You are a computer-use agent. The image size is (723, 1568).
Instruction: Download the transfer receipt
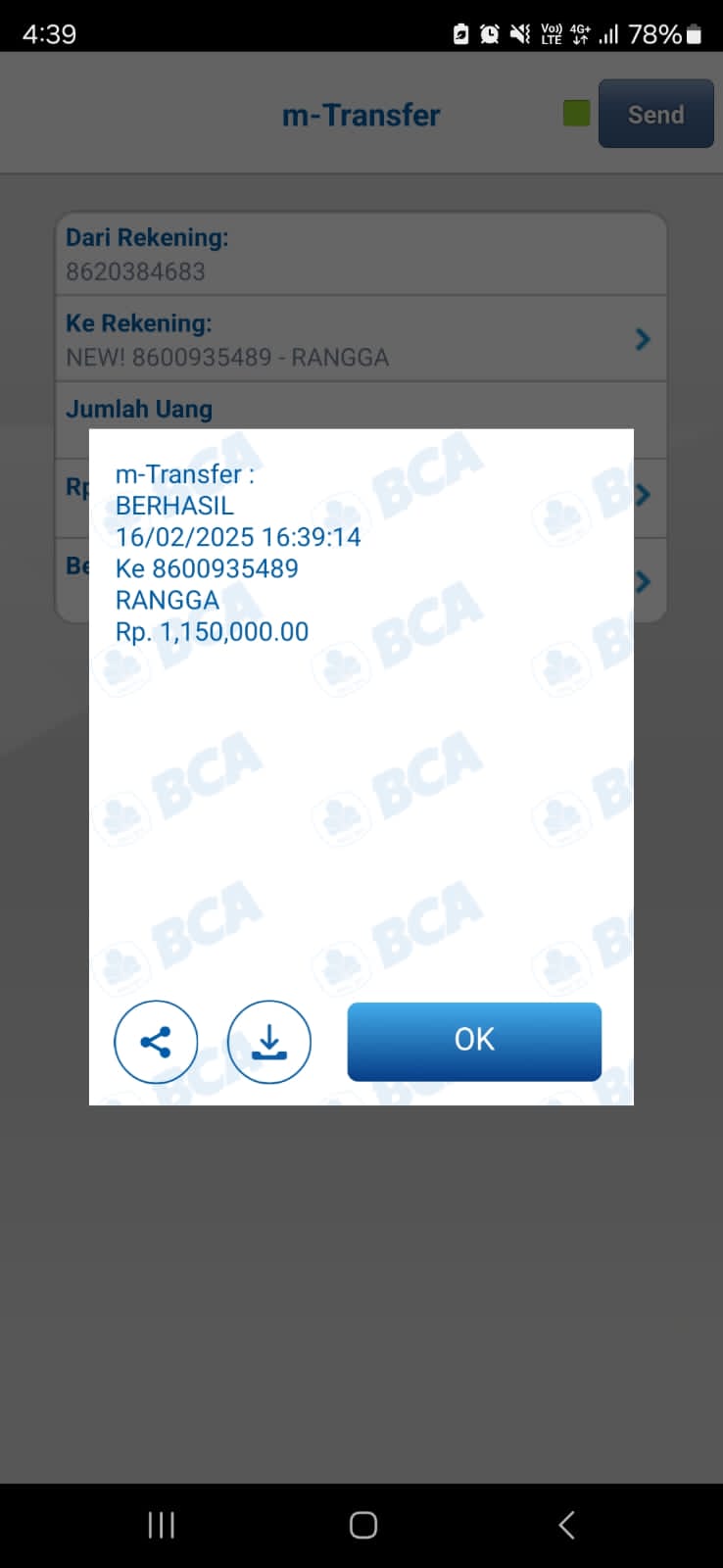(x=269, y=1042)
